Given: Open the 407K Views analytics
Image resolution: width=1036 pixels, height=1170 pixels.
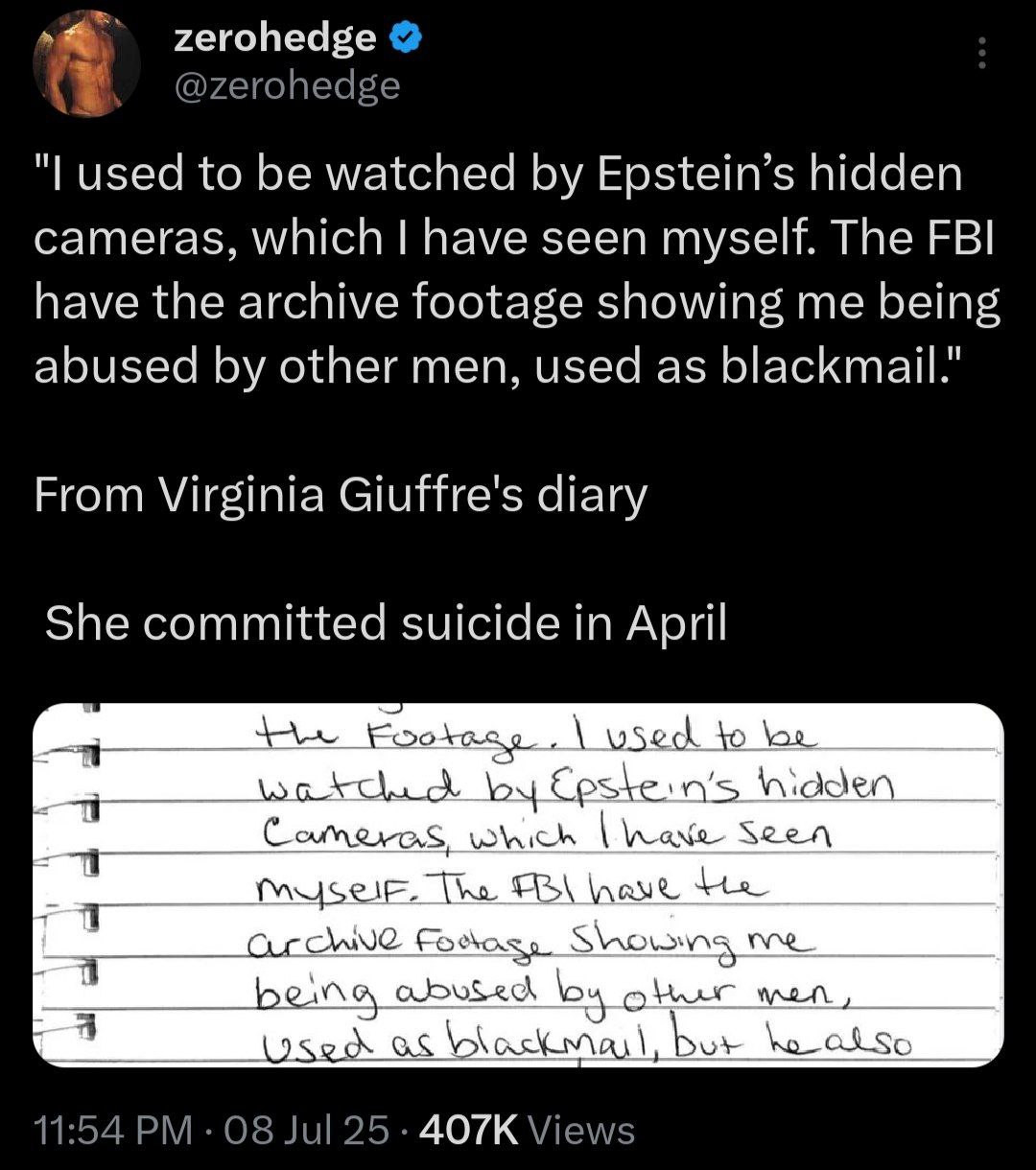Looking at the screenshot, I should tap(528, 1130).
